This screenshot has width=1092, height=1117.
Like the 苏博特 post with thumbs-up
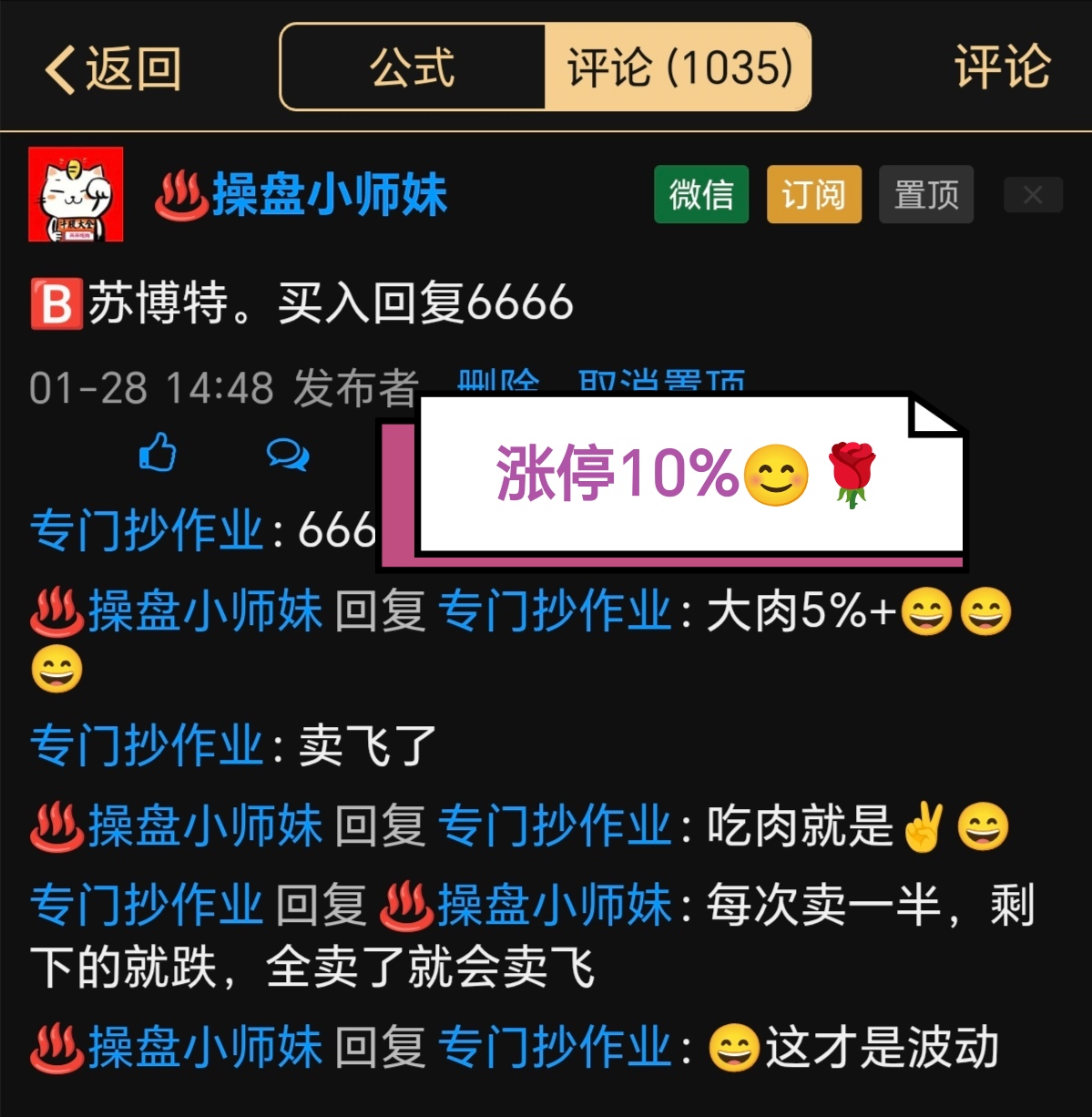[x=158, y=453]
